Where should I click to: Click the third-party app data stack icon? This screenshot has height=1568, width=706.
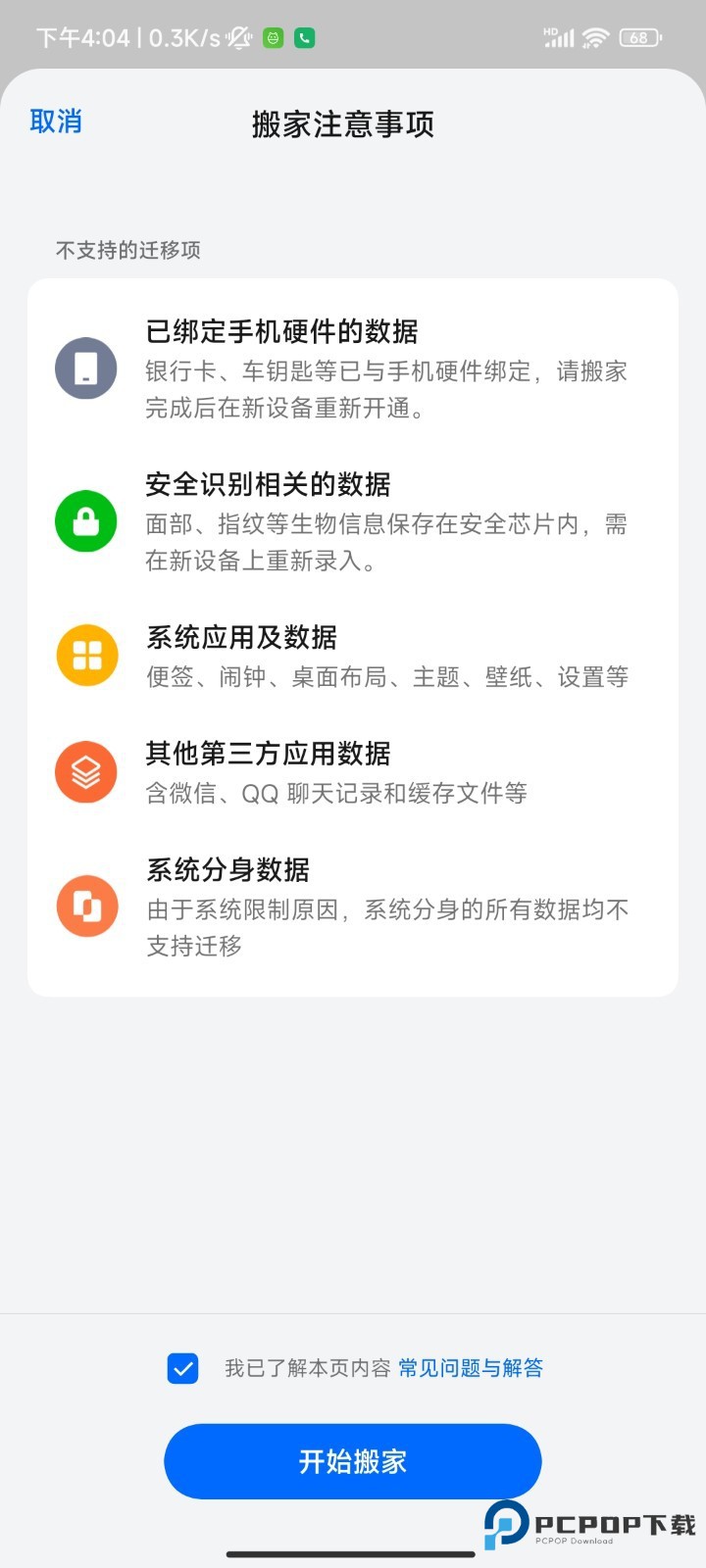[85, 772]
